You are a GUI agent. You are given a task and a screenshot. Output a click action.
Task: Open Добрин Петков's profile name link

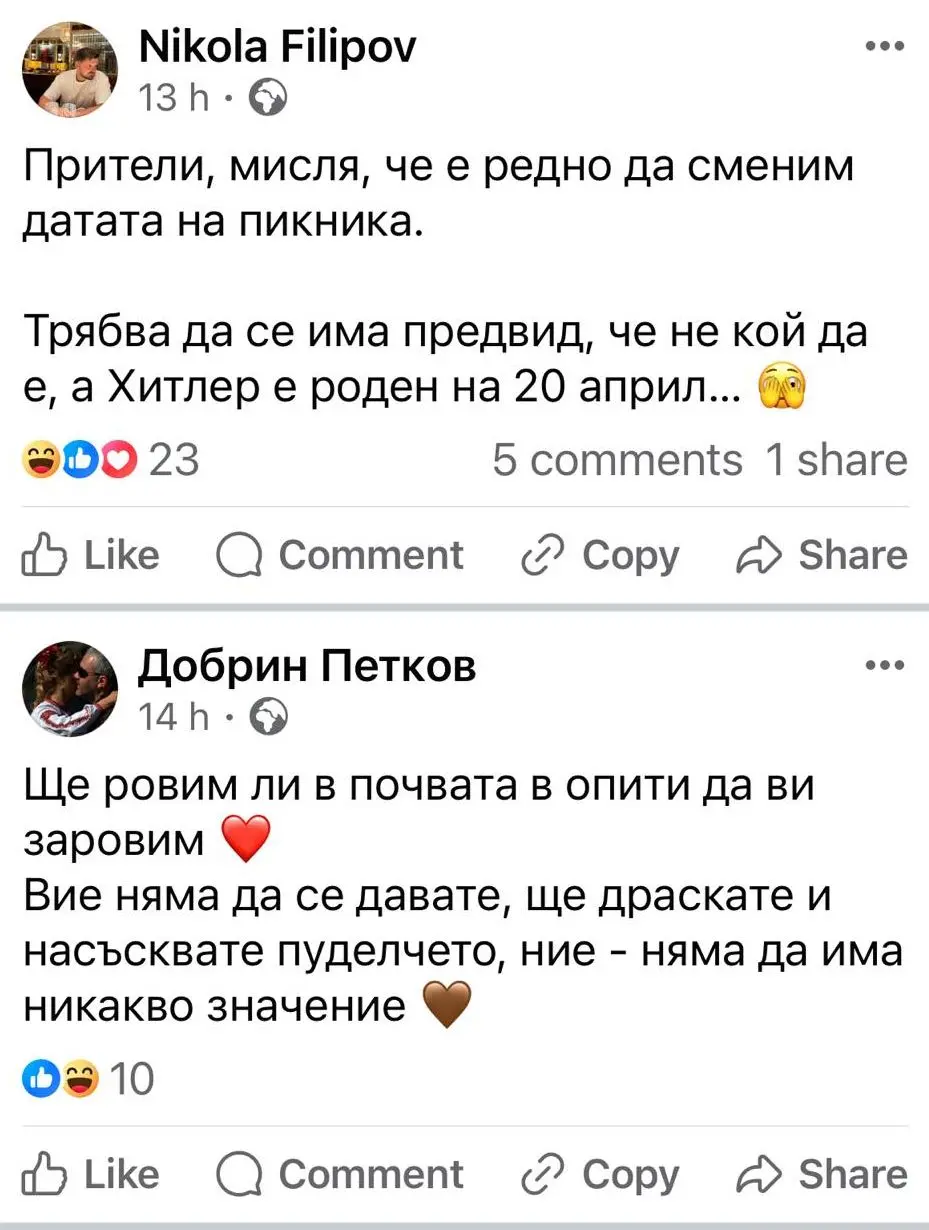point(306,665)
